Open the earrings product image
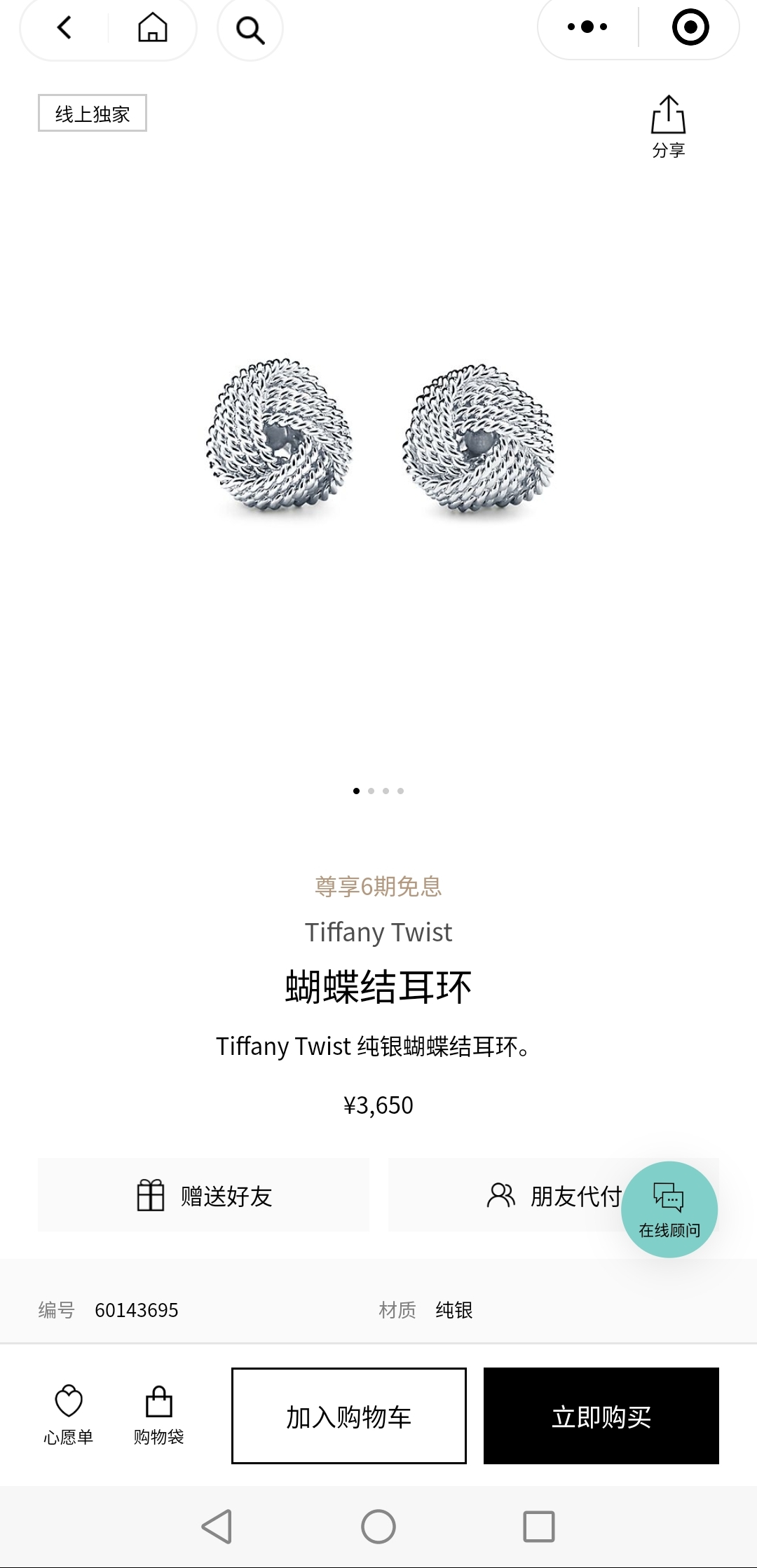This screenshot has width=757, height=1568. (x=378, y=438)
